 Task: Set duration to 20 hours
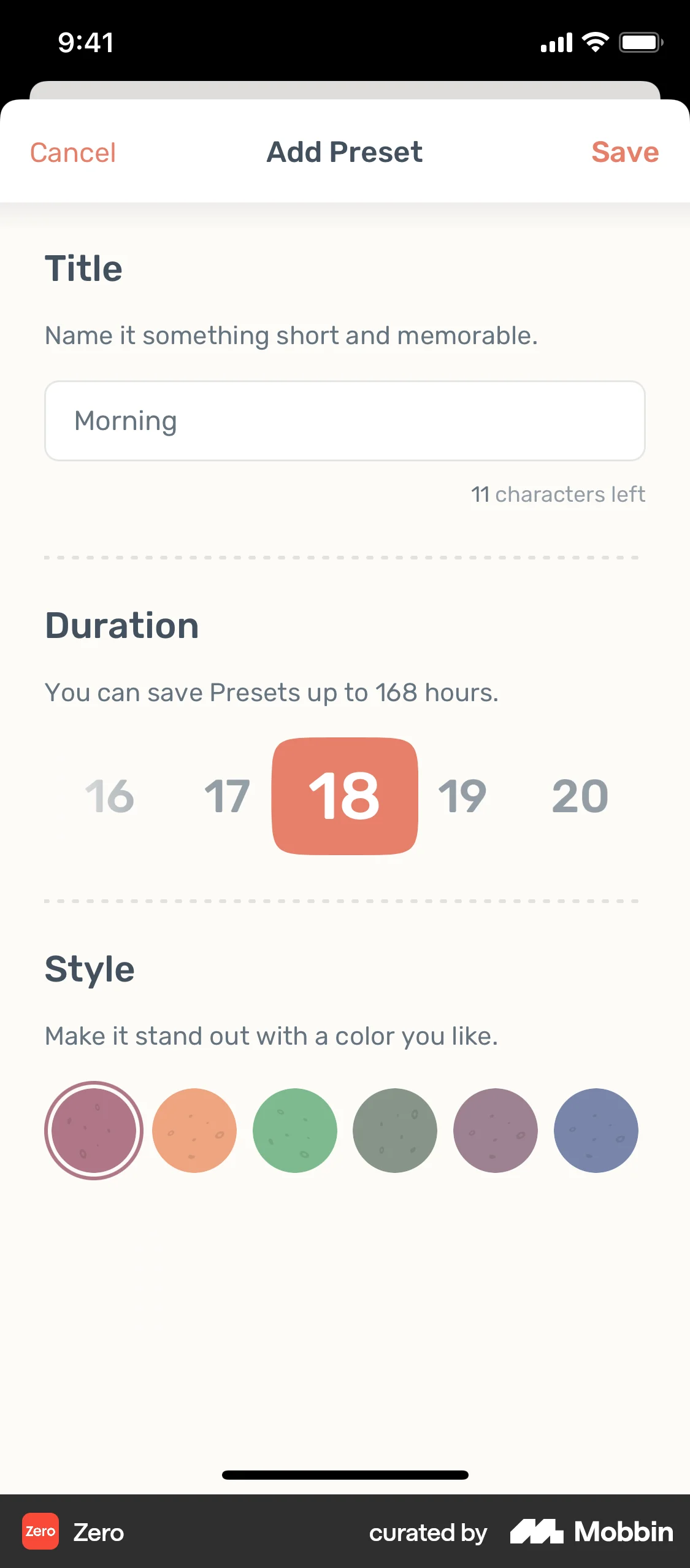[580, 796]
